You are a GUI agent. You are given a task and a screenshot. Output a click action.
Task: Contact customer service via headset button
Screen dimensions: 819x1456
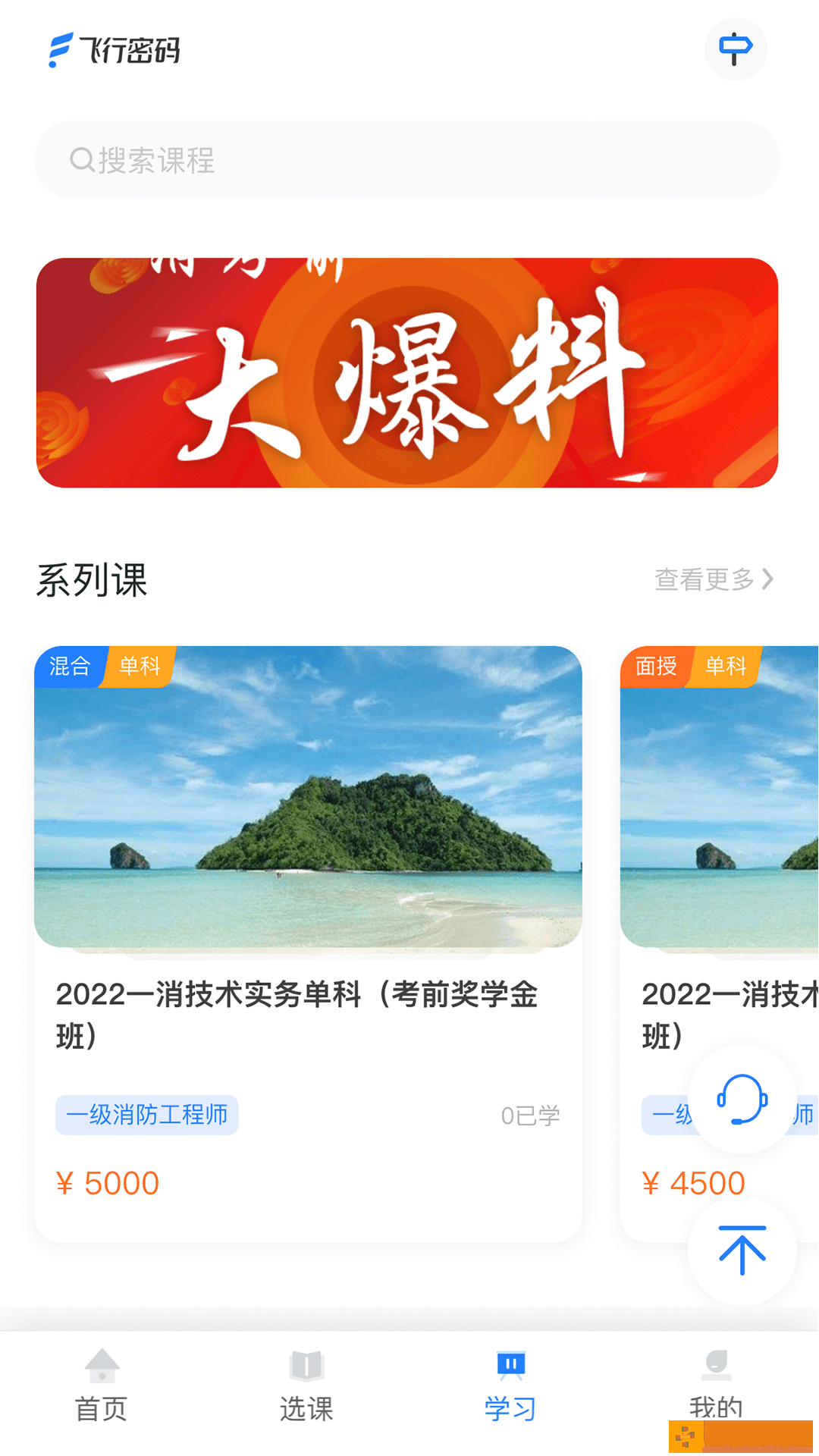pos(742,1099)
